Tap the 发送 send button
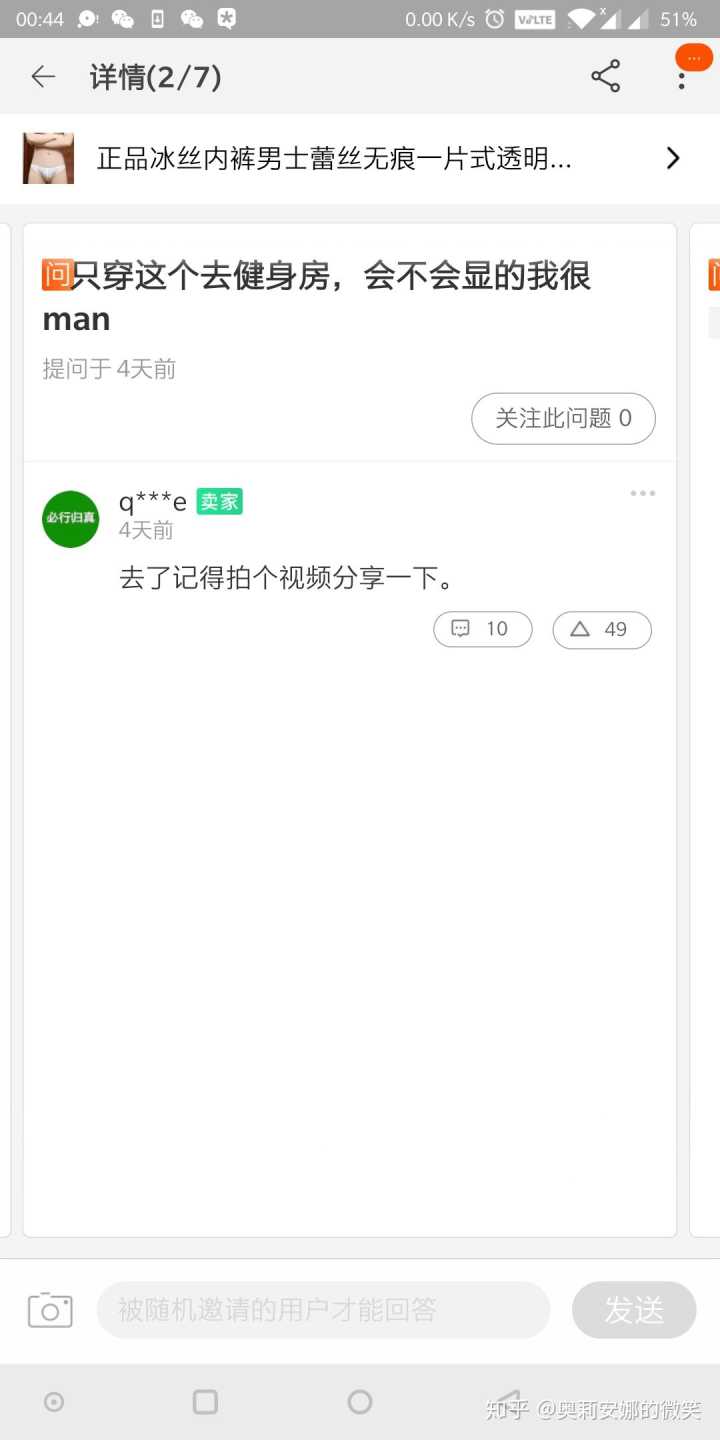Image resolution: width=720 pixels, height=1440 pixels. (x=633, y=1310)
